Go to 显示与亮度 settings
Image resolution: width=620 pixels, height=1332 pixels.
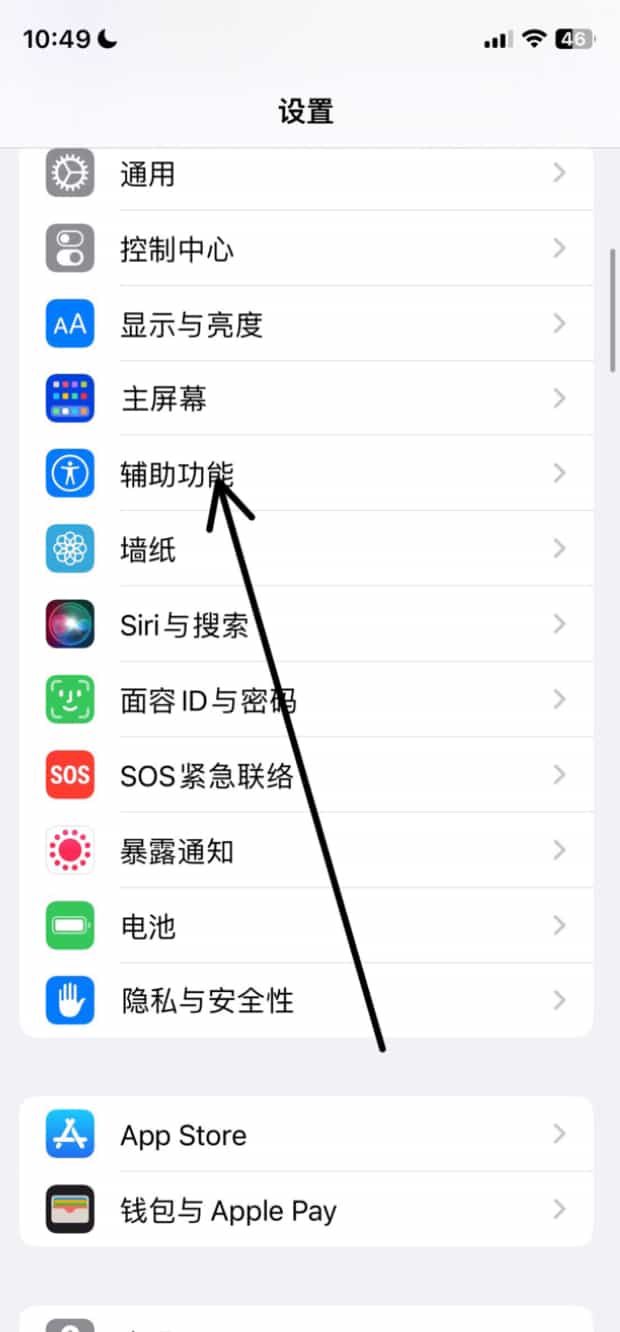coord(305,324)
